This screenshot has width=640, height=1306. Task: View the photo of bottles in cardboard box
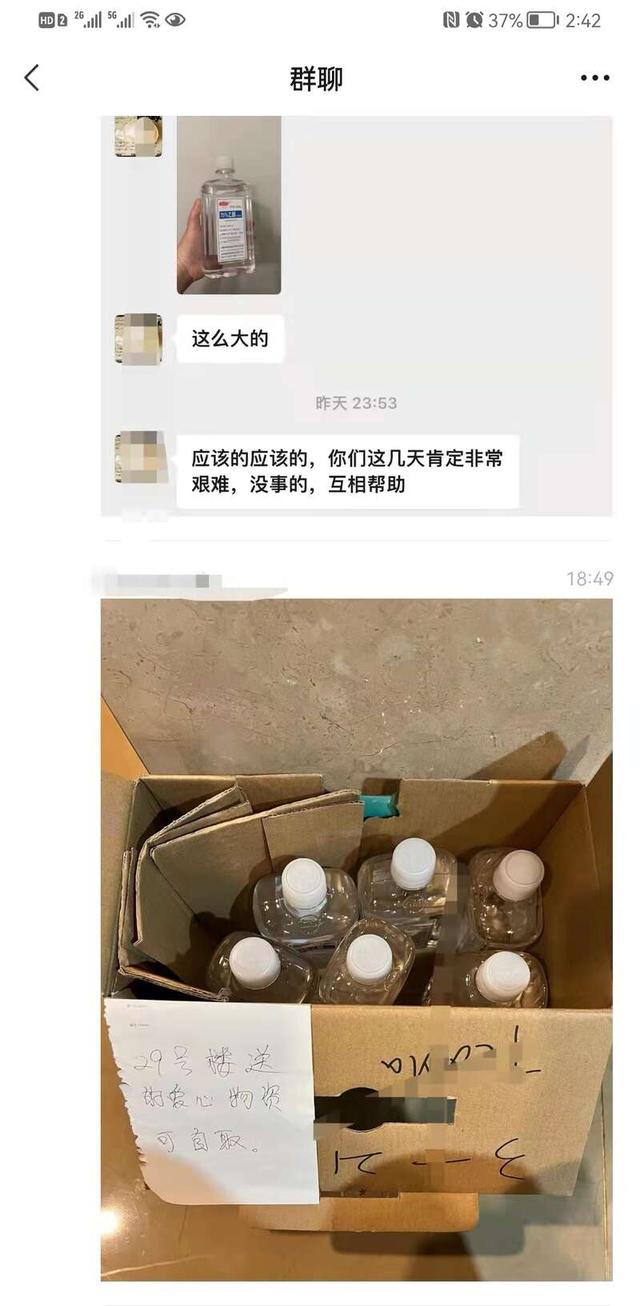click(356, 939)
